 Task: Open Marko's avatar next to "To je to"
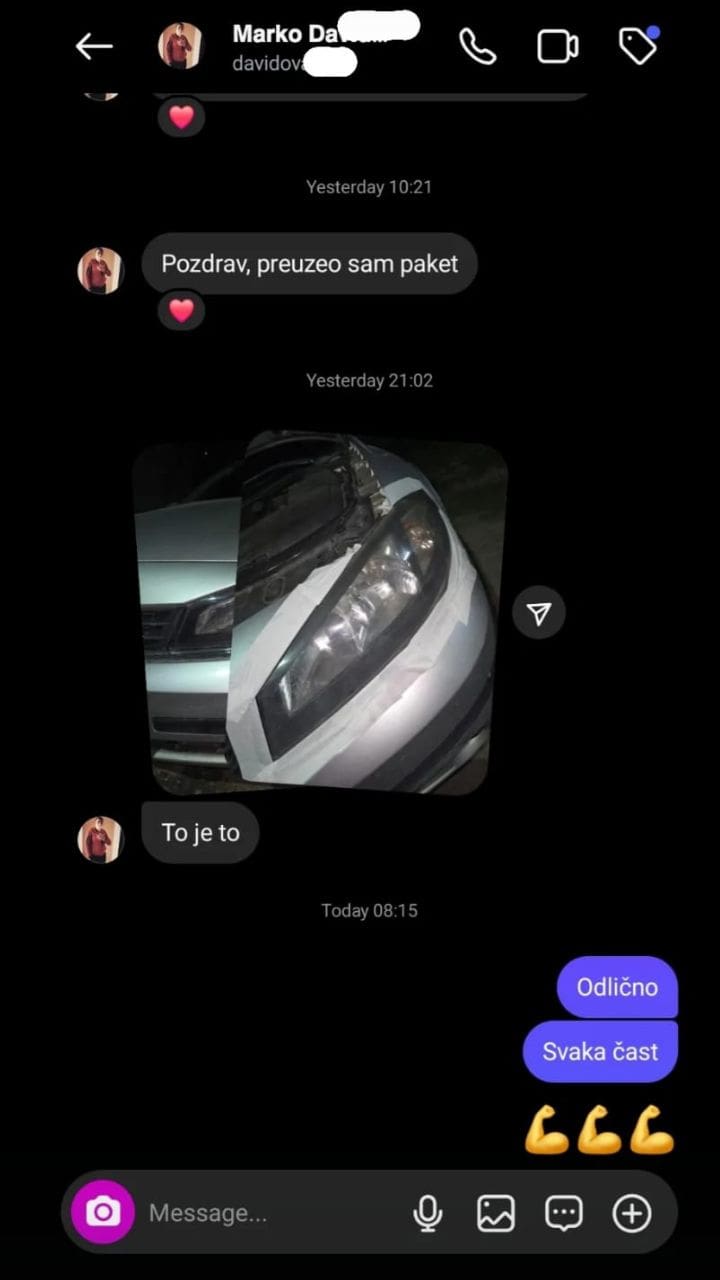pos(100,839)
